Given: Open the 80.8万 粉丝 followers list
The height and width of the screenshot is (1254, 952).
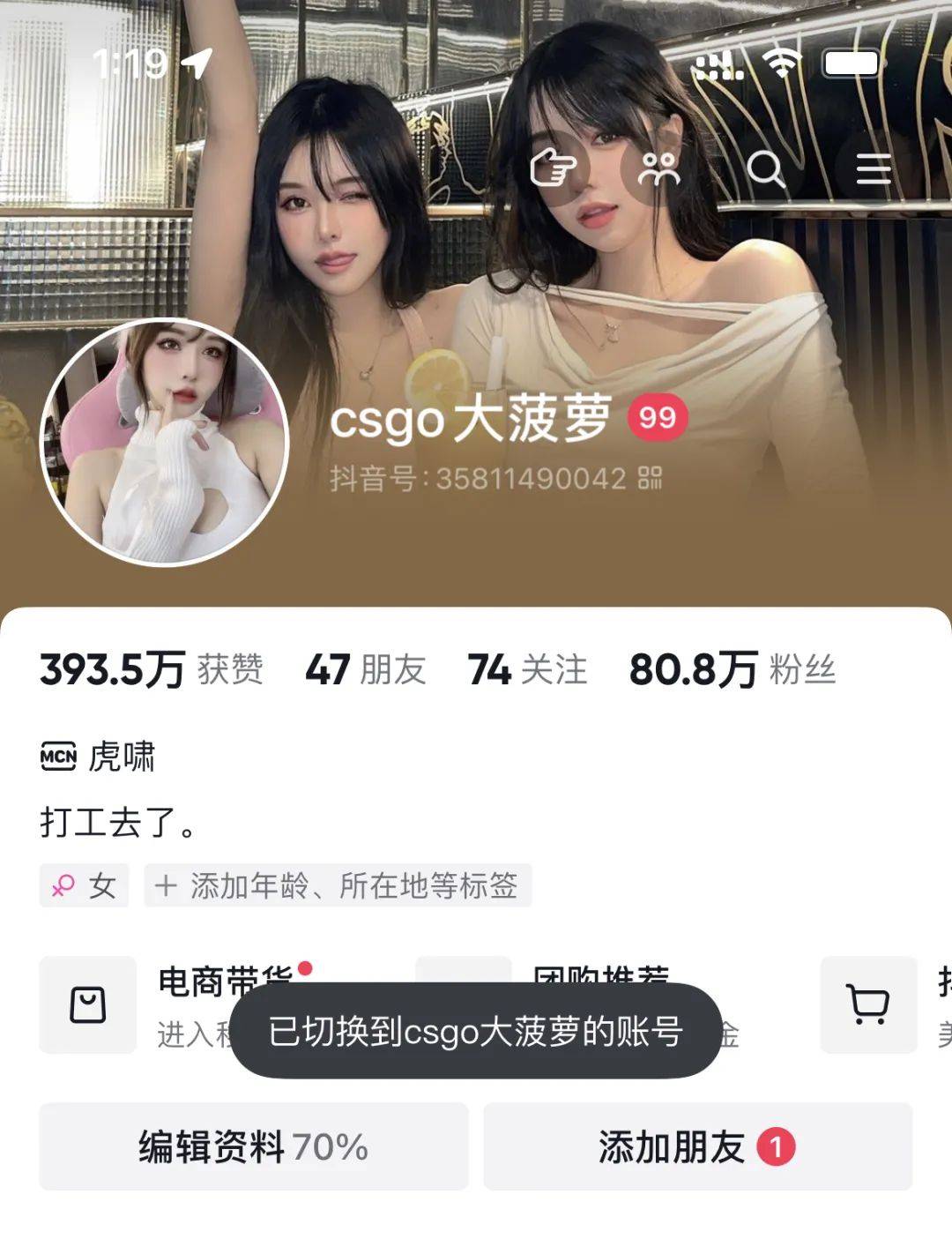Looking at the screenshot, I should pyautogui.click(x=732, y=669).
